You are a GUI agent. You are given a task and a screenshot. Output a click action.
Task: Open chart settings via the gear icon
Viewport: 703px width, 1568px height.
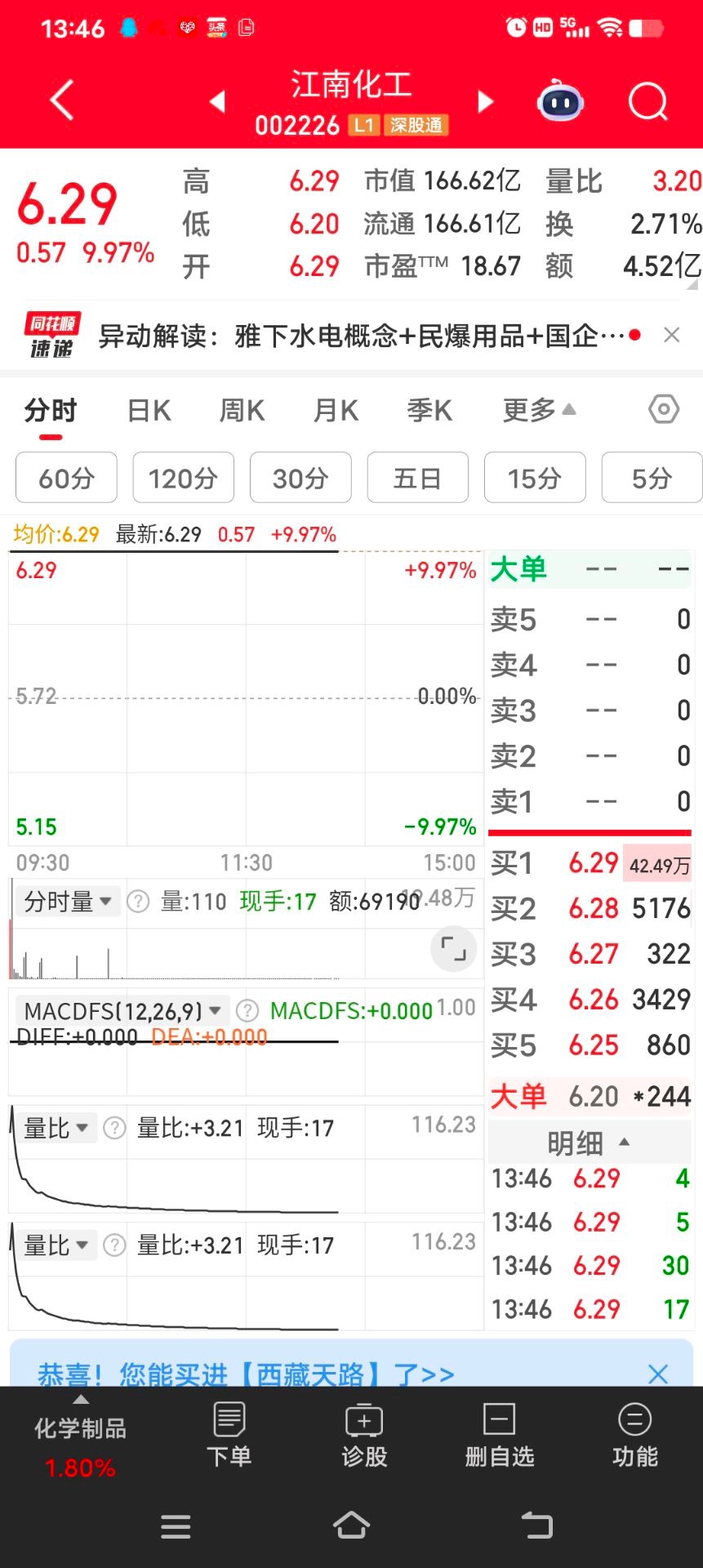(663, 408)
